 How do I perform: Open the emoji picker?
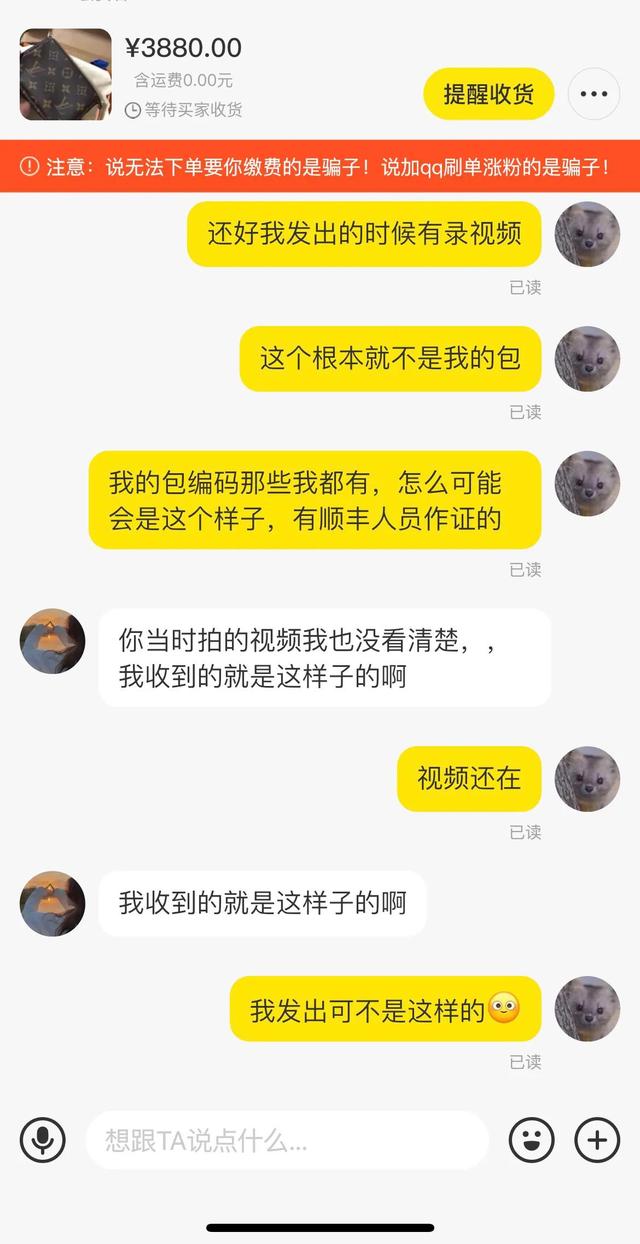click(x=531, y=1139)
